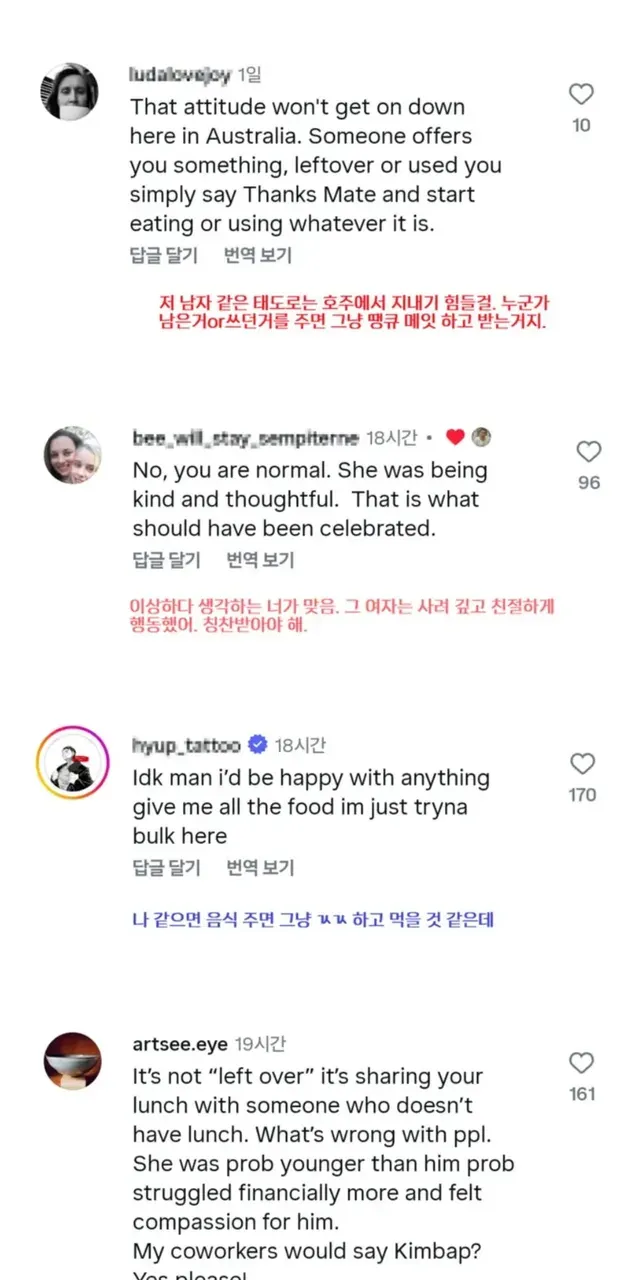Like artsee.eye's comment
This screenshot has width=640, height=1280.
pyautogui.click(x=581, y=1063)
